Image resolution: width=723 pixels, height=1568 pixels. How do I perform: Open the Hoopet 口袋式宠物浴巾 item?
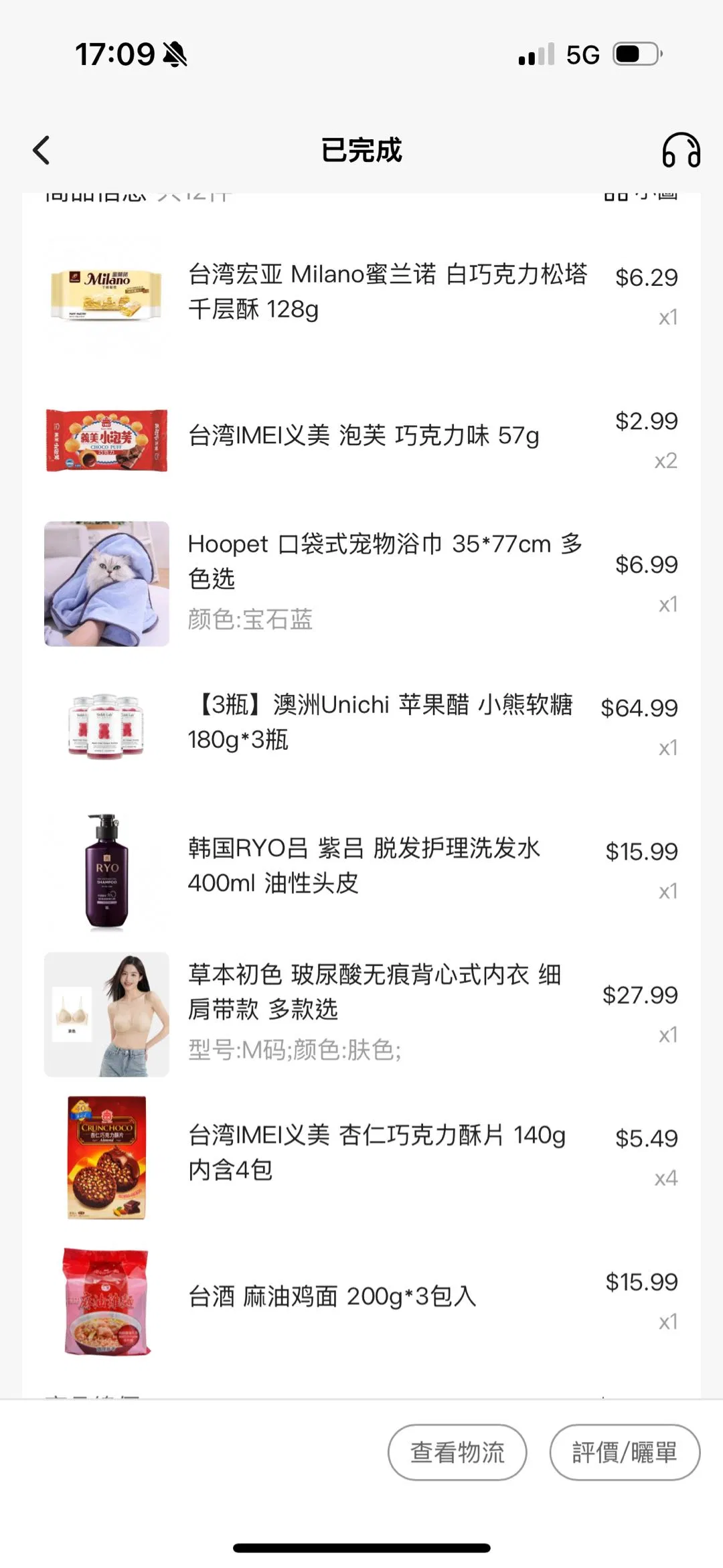(x=384, y=562)
